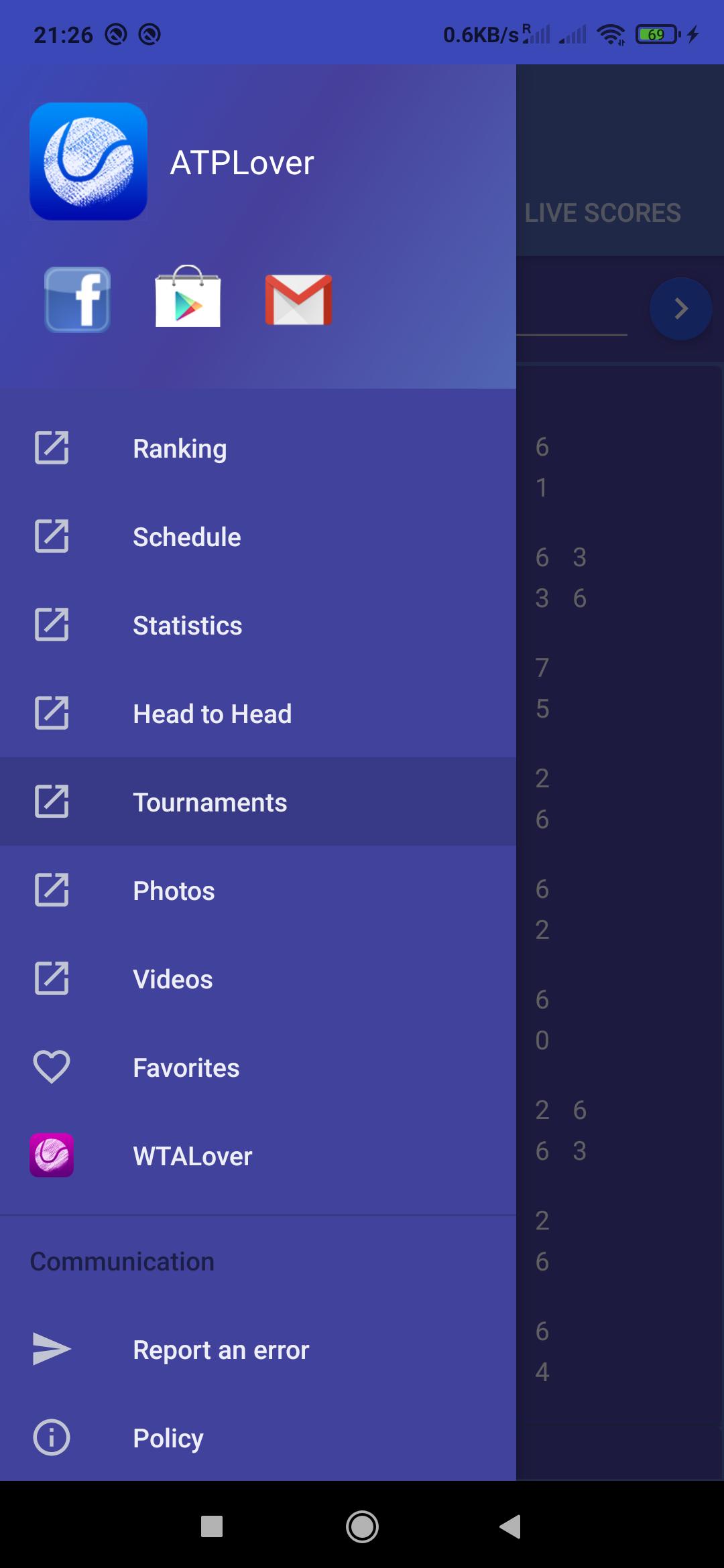View Photos
The image size is (724, 1568).
[258, 891]
